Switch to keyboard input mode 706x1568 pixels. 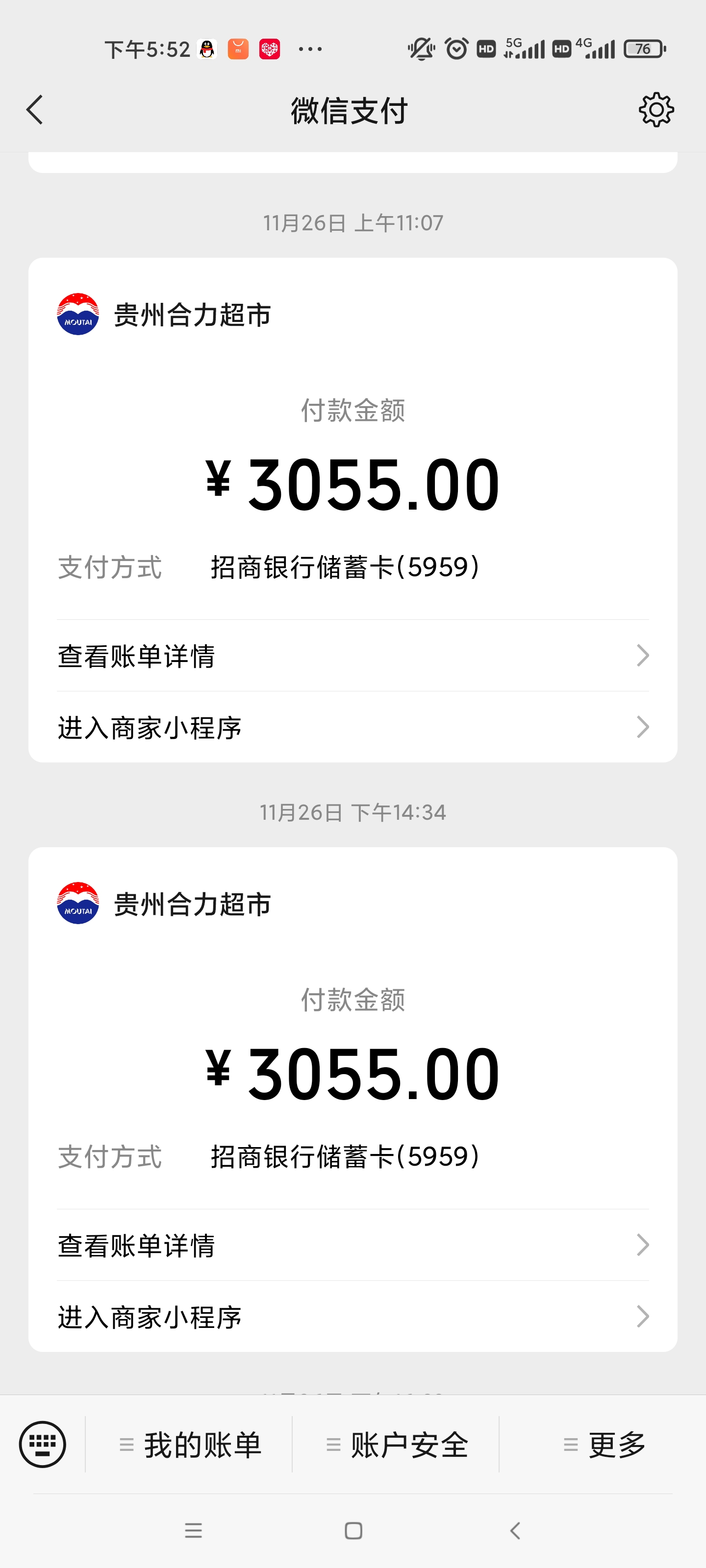coord(43,1445)
